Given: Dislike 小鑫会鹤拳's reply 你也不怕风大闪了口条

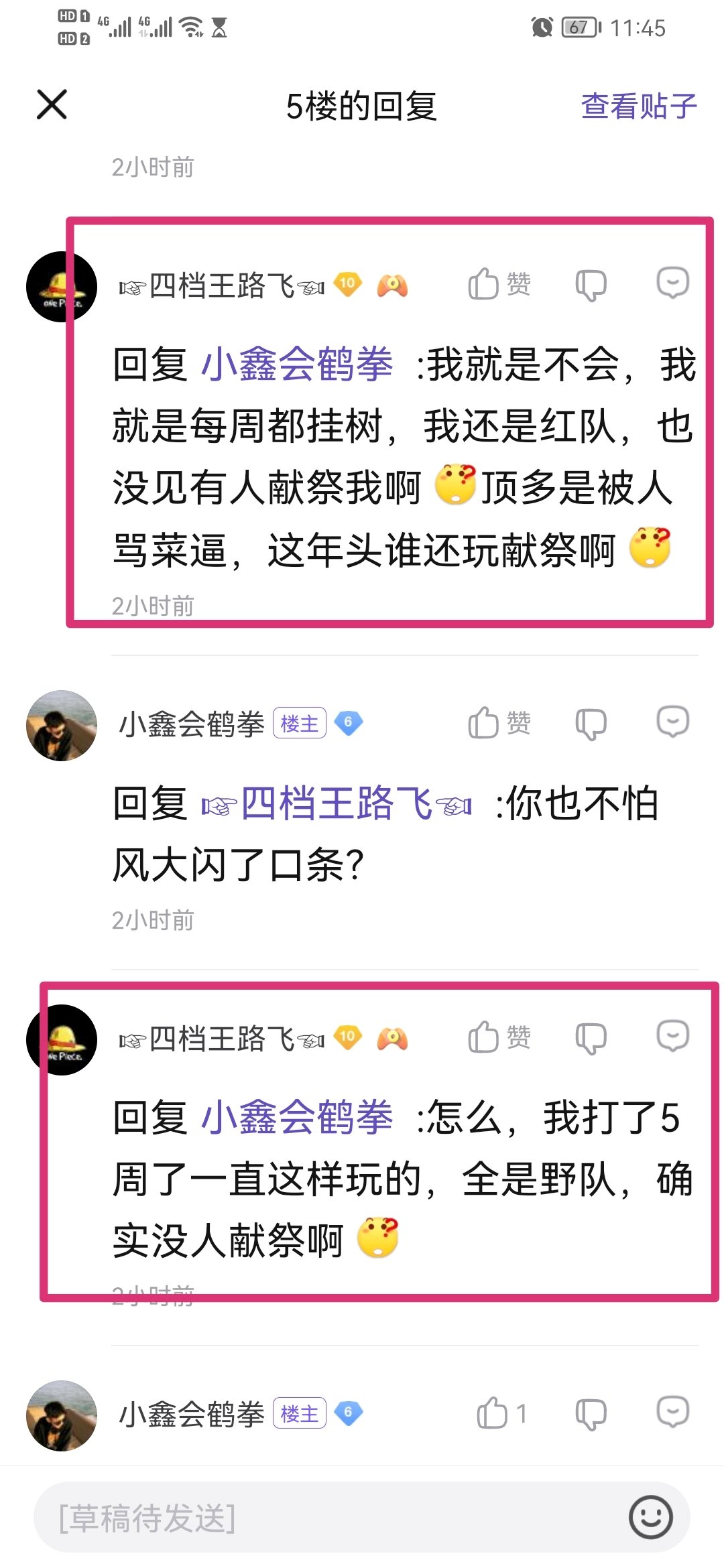Looking at the screenshot, I should (x=591, y=724).
